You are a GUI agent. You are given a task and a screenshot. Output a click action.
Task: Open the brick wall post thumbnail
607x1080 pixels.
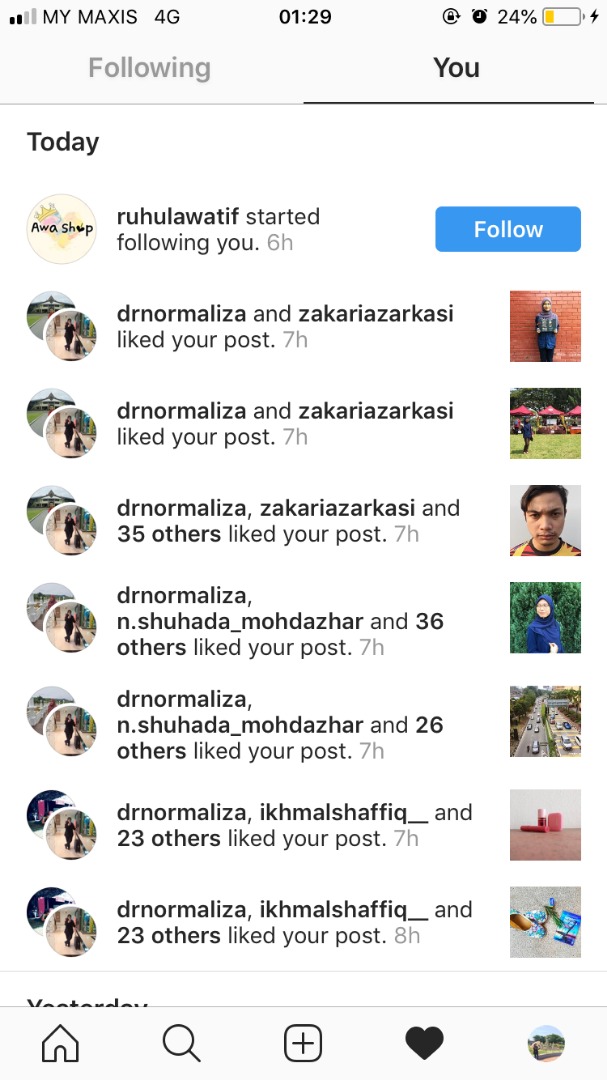point(545,326)
